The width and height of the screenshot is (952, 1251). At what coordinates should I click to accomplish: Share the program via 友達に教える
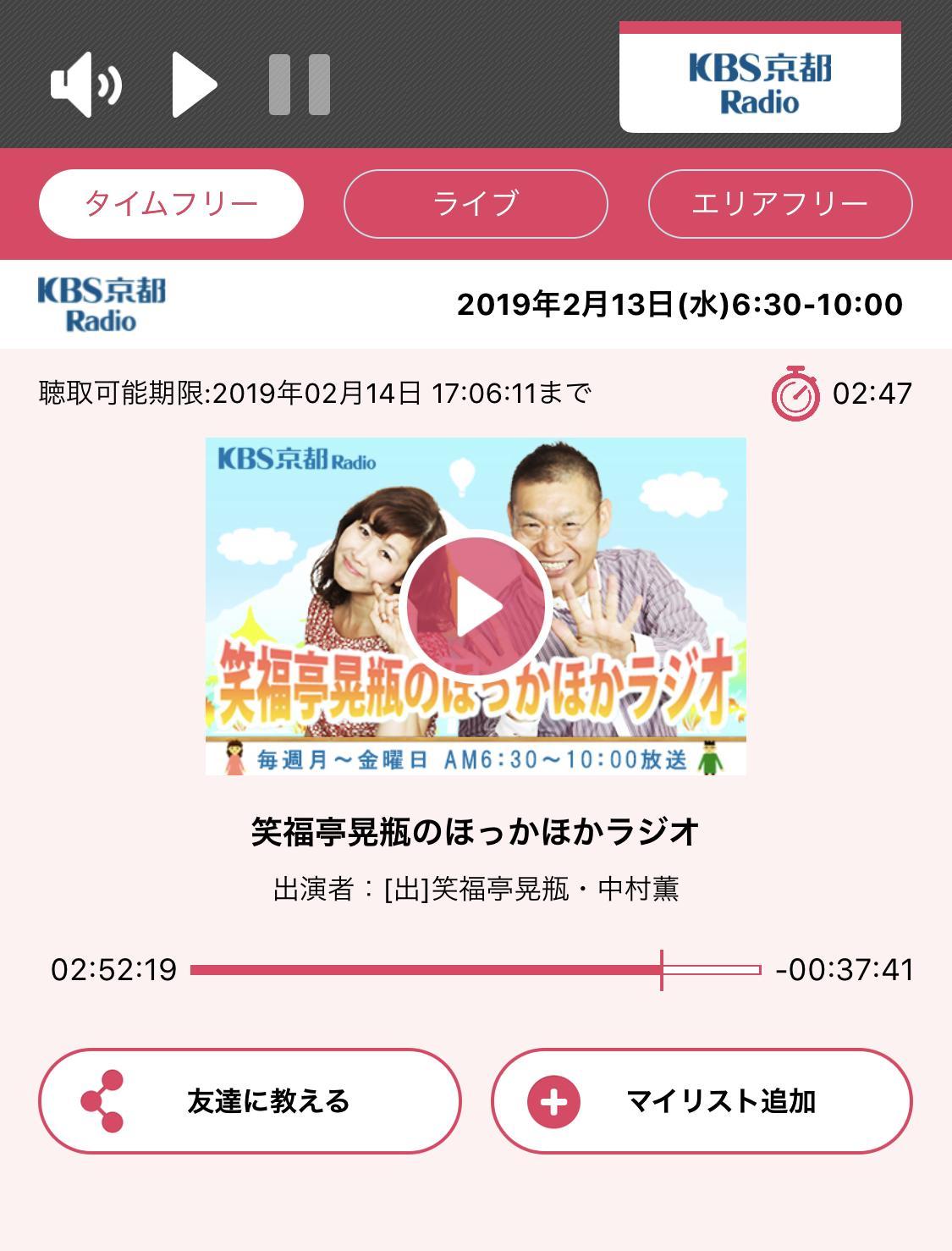[x=250, y=1101]
